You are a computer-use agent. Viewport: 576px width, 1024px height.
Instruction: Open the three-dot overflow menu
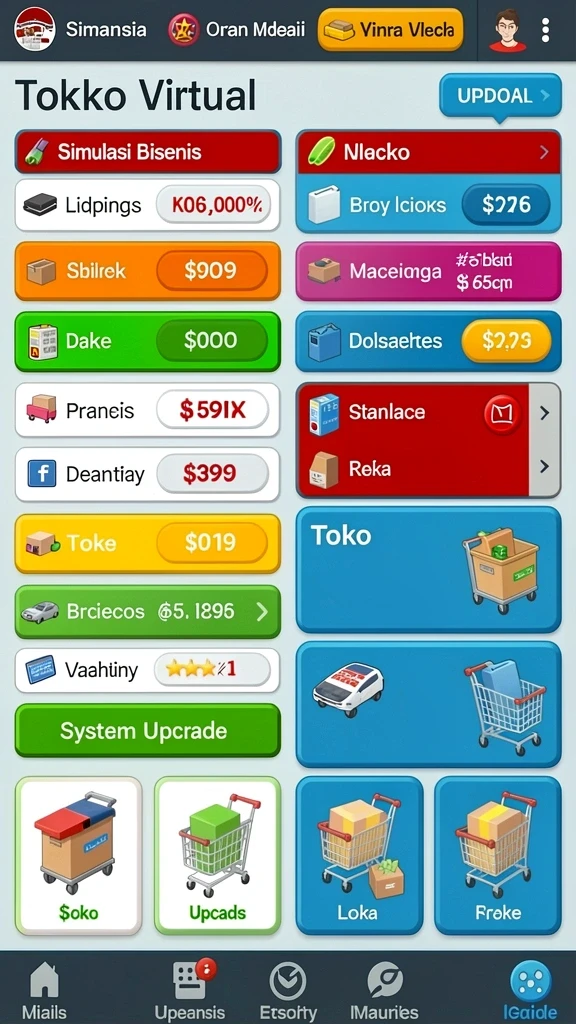click(545, 30)
